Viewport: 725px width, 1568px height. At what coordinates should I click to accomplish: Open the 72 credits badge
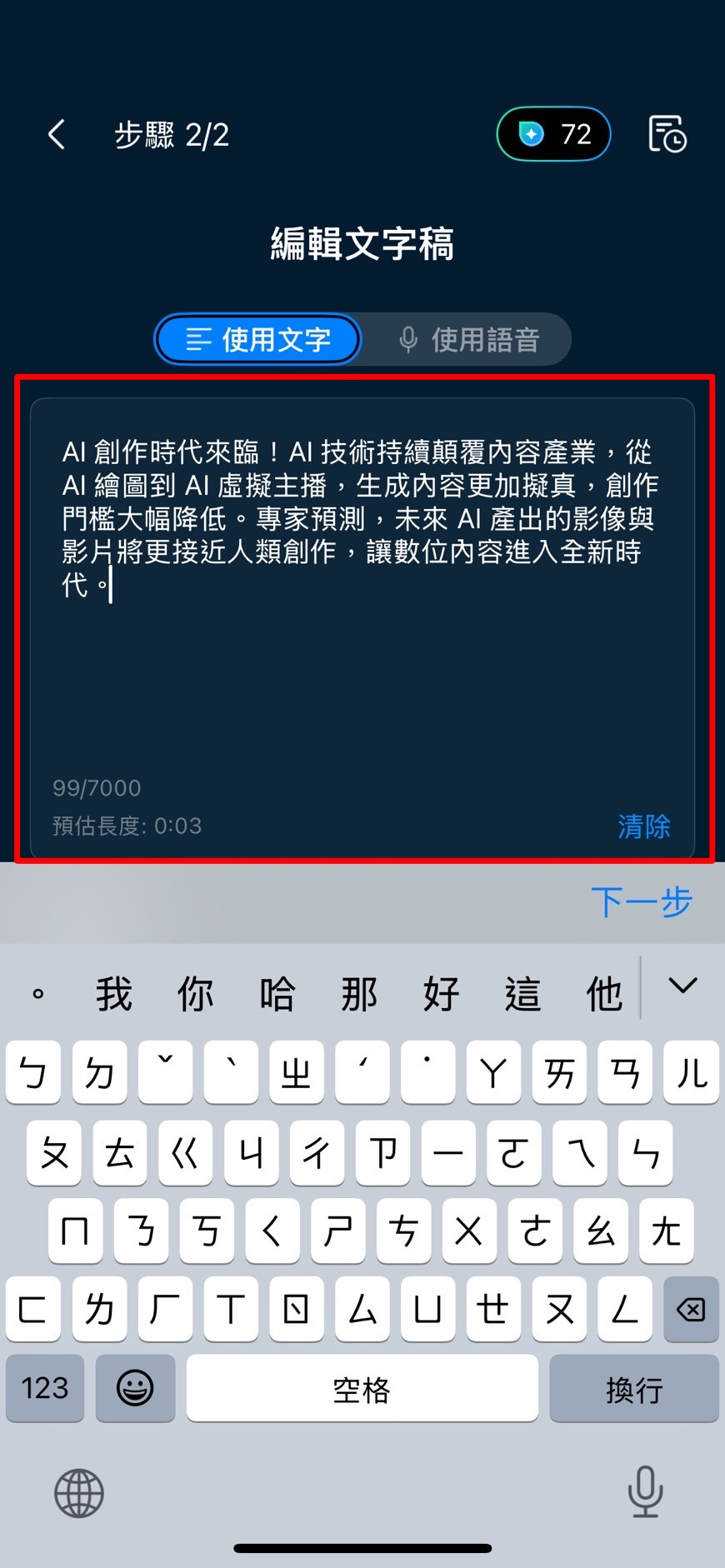pyautogui.click(x=553, y=134)
